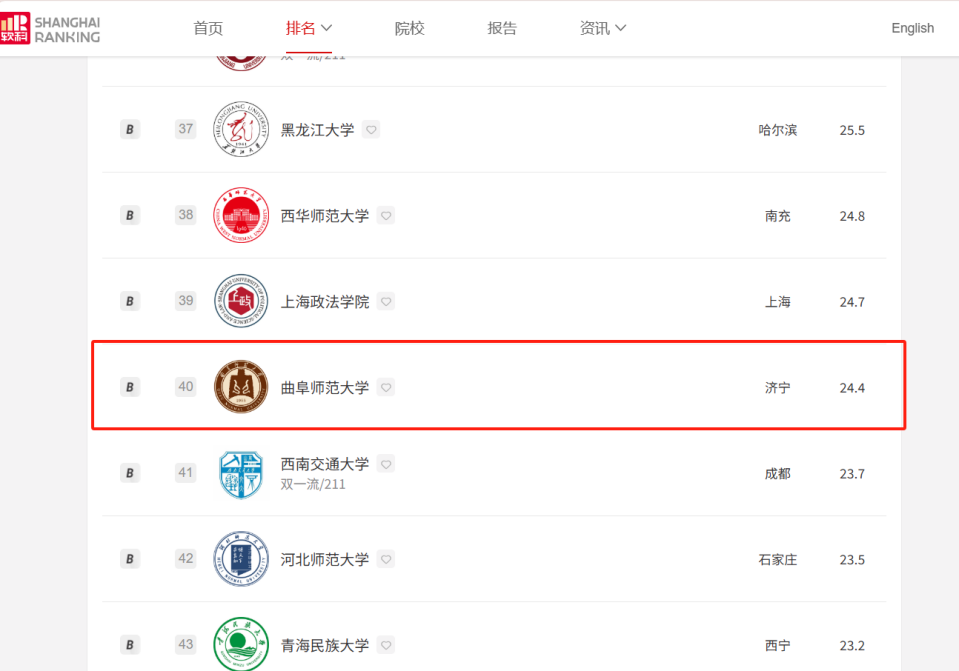Switch to the 报告 reports tab
The height and width of the screenshot is (671, 959).
[x=502, y=28]
